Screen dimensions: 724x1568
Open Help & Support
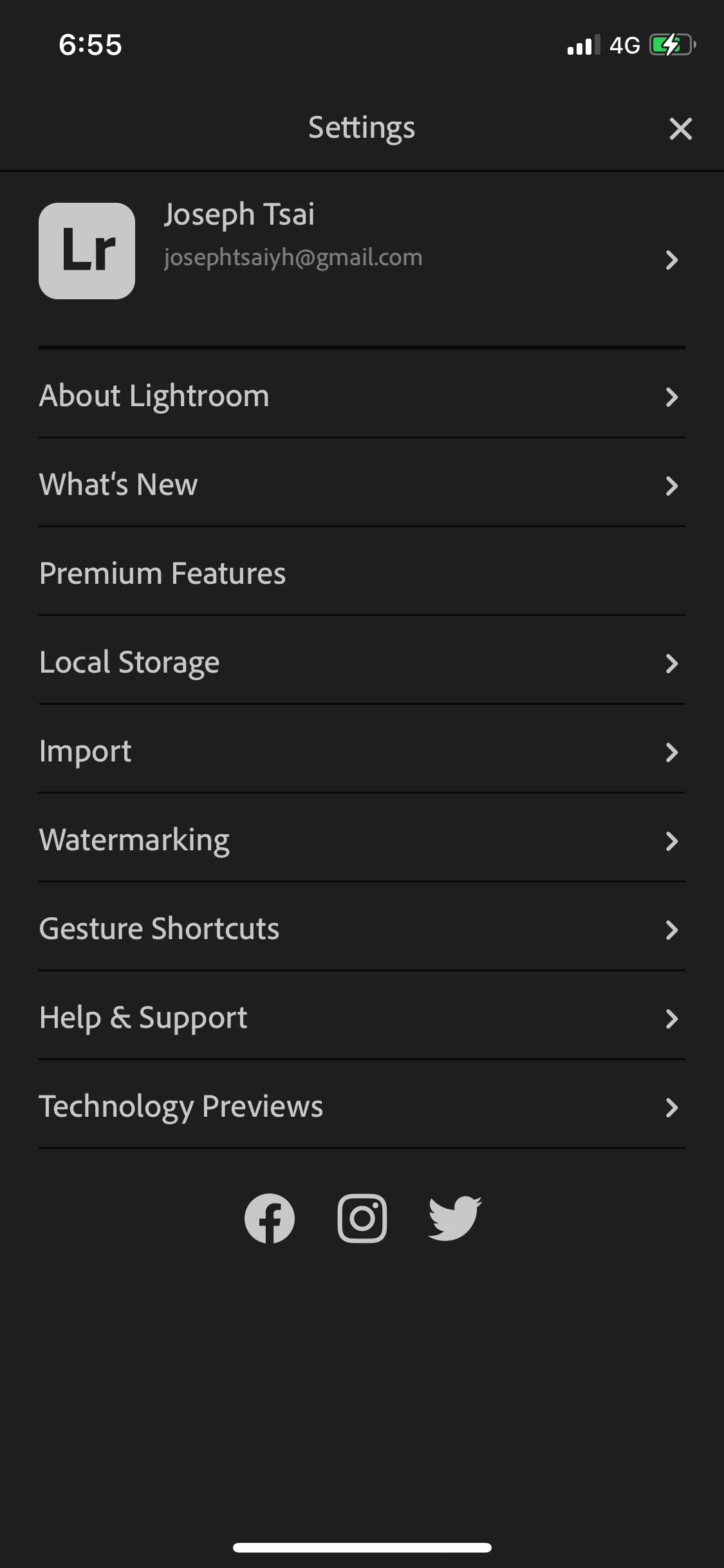click(x=360, y=1018)
